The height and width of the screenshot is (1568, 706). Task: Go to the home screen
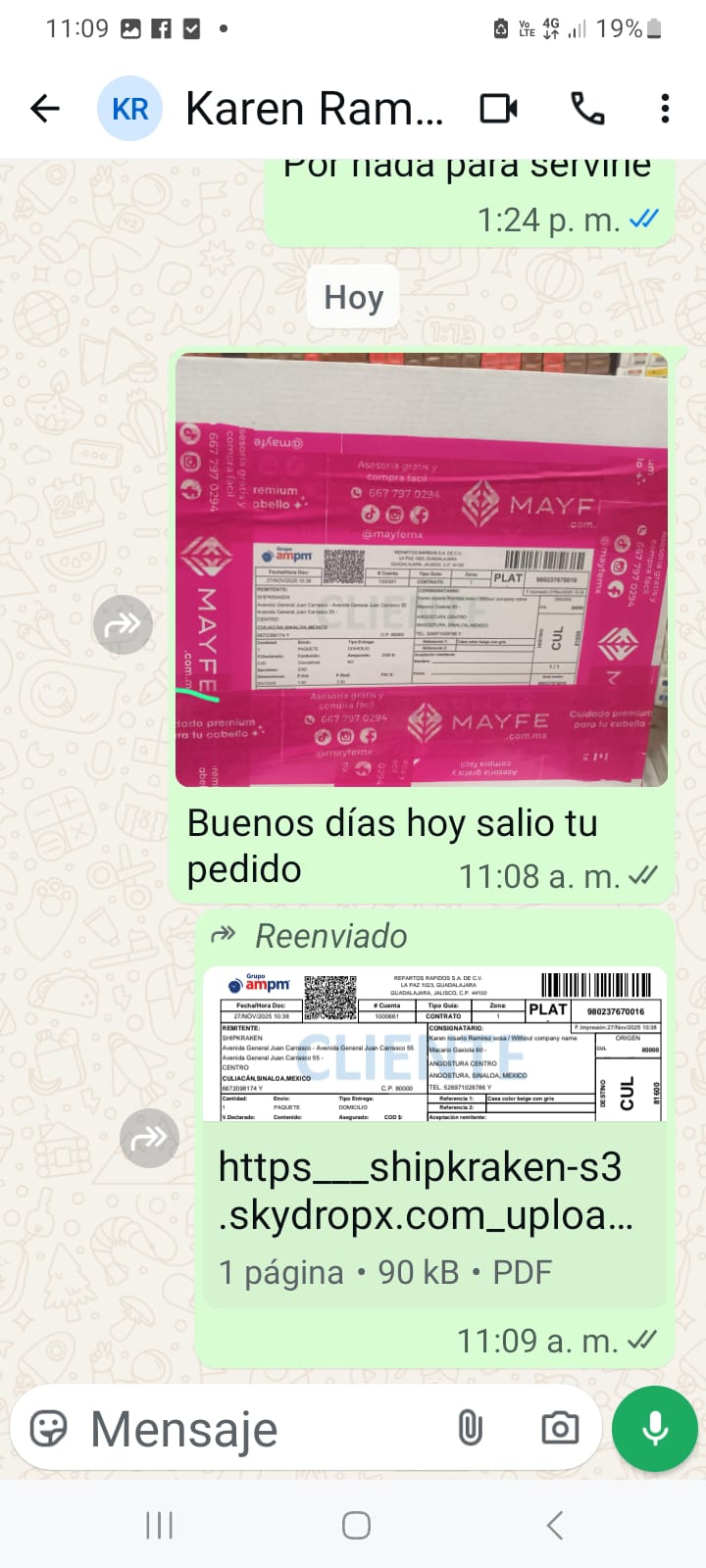pyautogui.click(x=356, y=1525)
